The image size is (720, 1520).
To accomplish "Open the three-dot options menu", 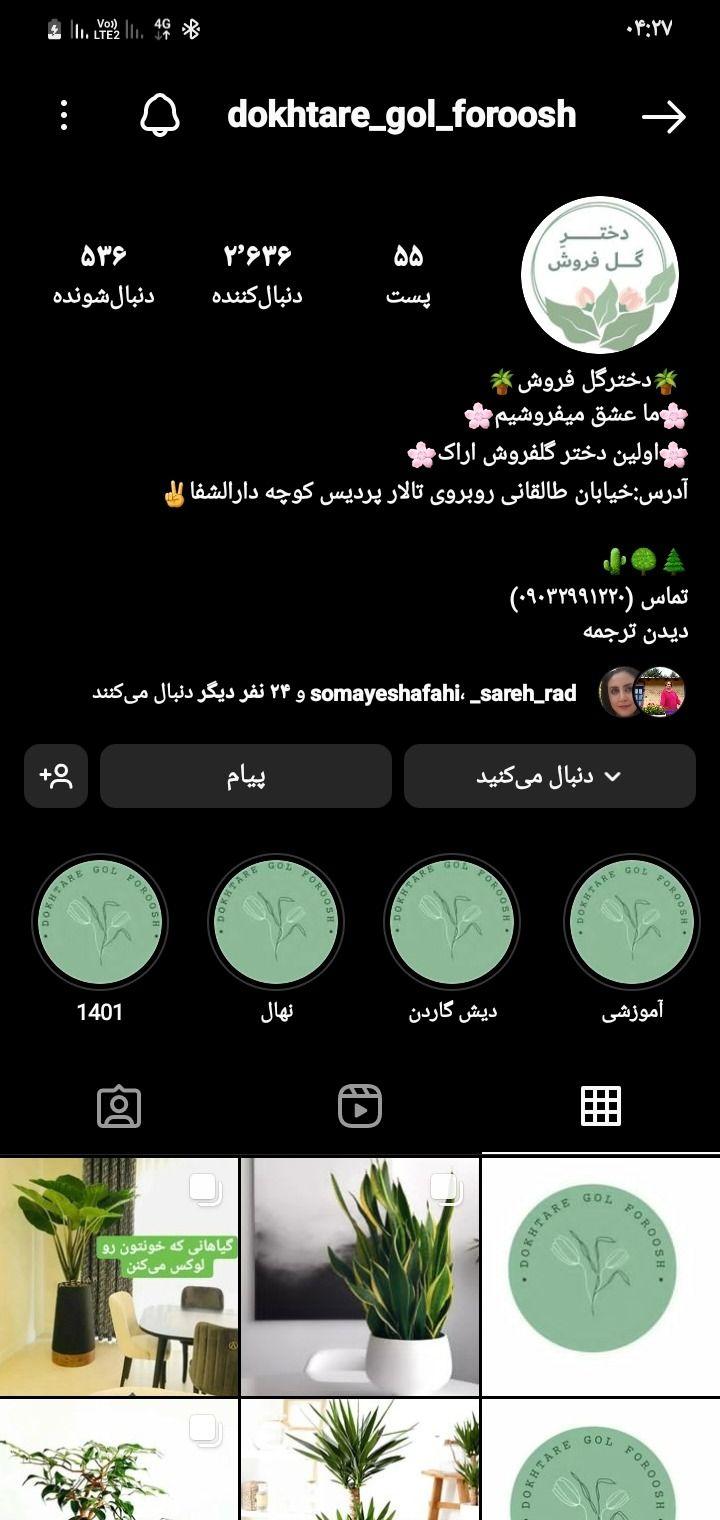I will coord(65,115).
